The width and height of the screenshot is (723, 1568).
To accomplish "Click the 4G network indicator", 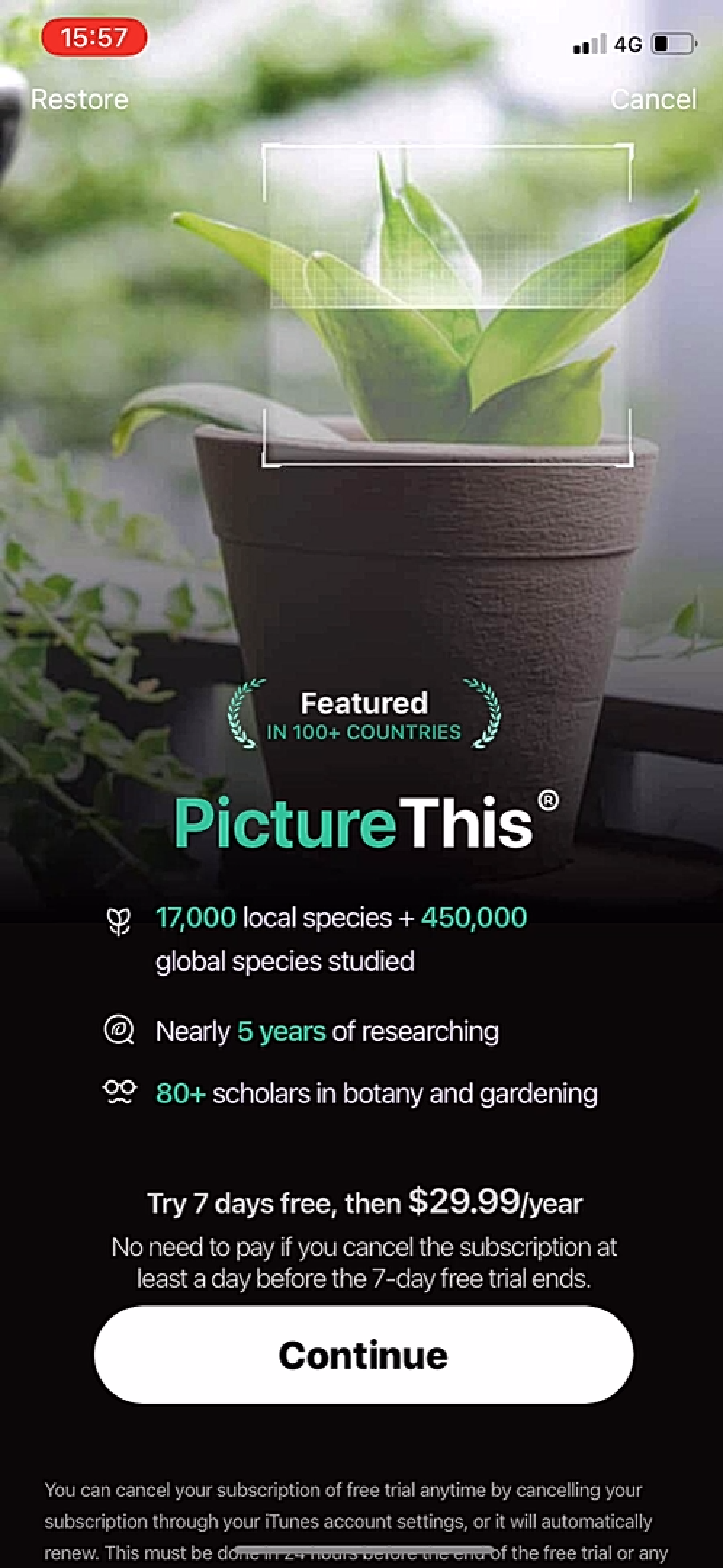I will point(628,45).
